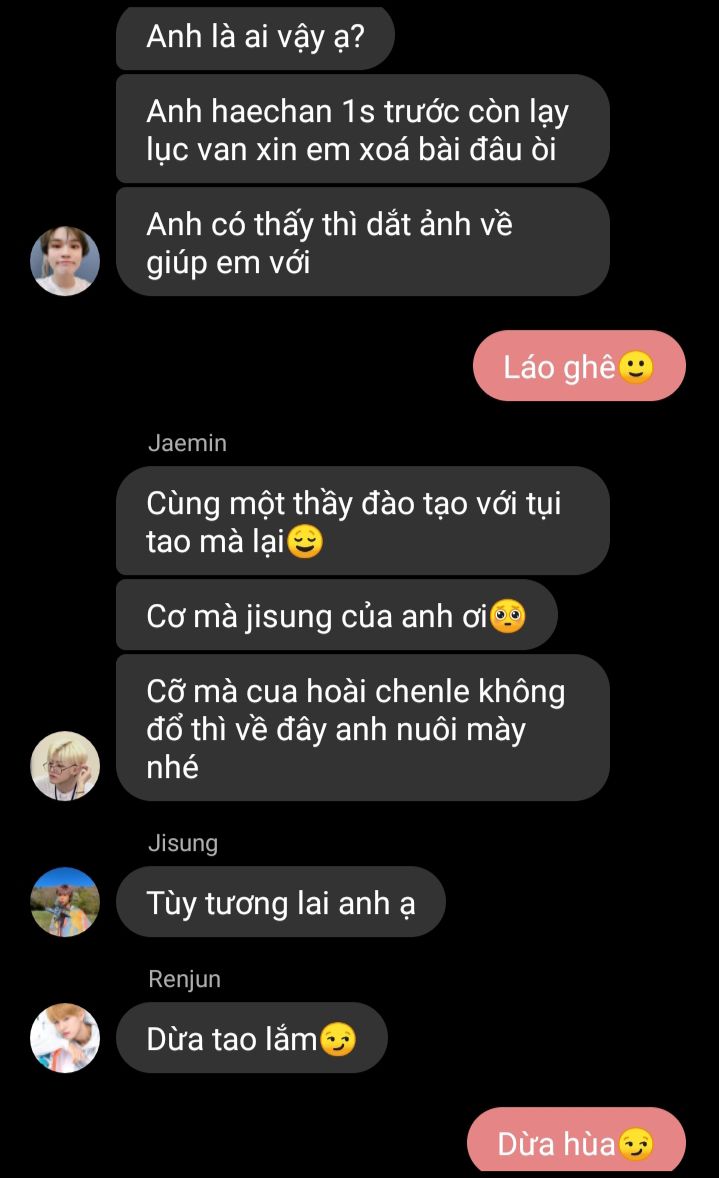The width and height of the screenshot is (719, 1178).
Task: Open Jisung's profile avatar
Action: (x=65, y=902)
